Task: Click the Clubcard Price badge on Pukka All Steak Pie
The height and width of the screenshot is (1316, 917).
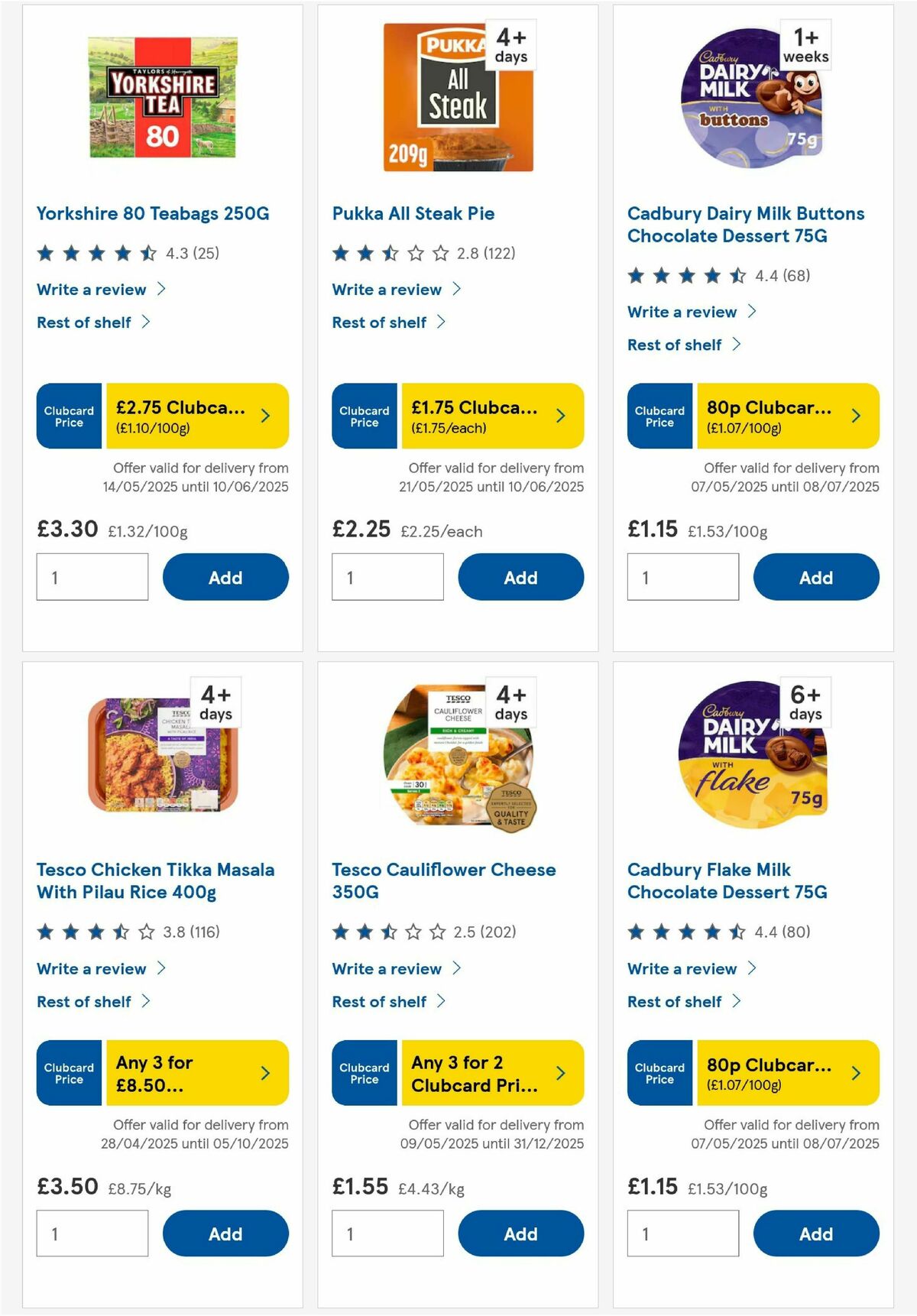Action: 364,415
